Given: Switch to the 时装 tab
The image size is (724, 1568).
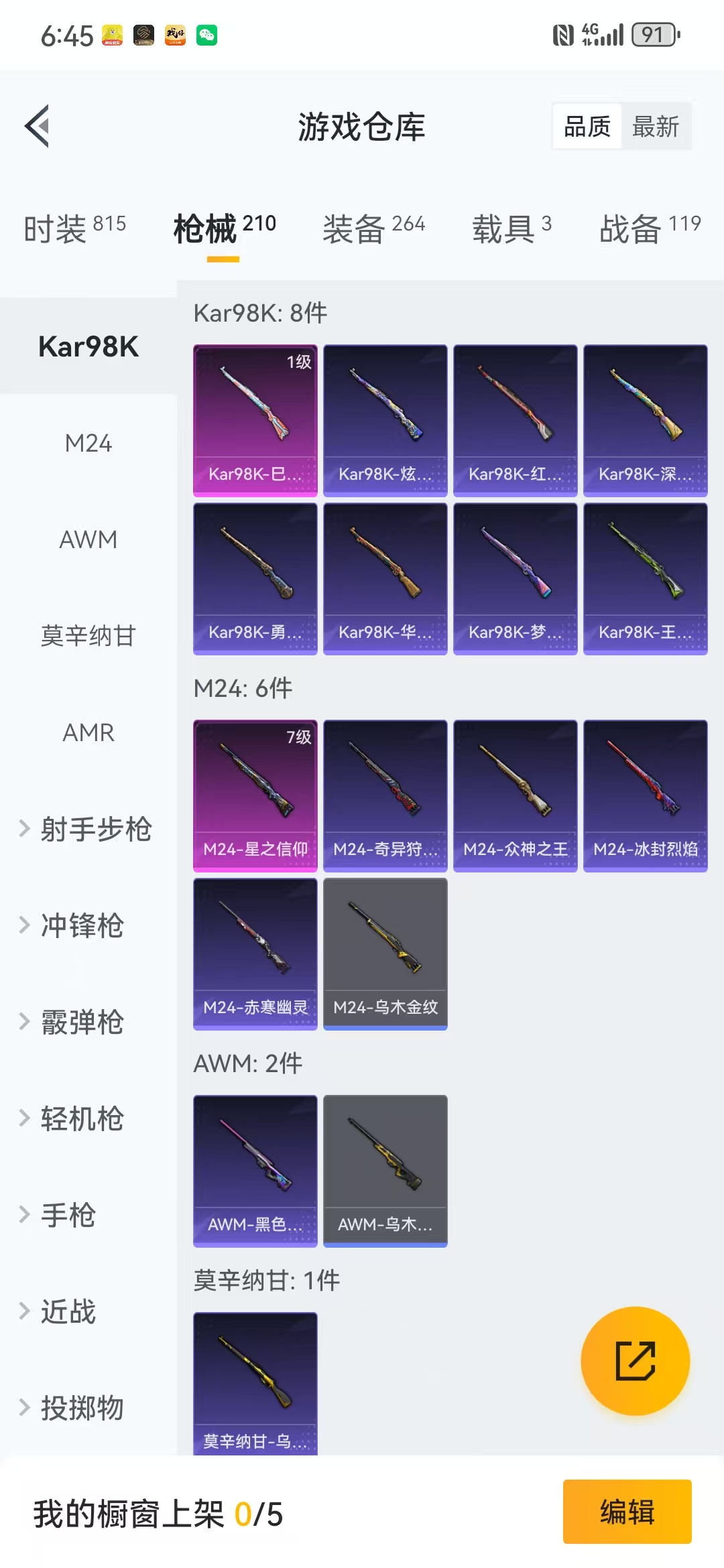Looking at the screenshot, I should [74, 228].
